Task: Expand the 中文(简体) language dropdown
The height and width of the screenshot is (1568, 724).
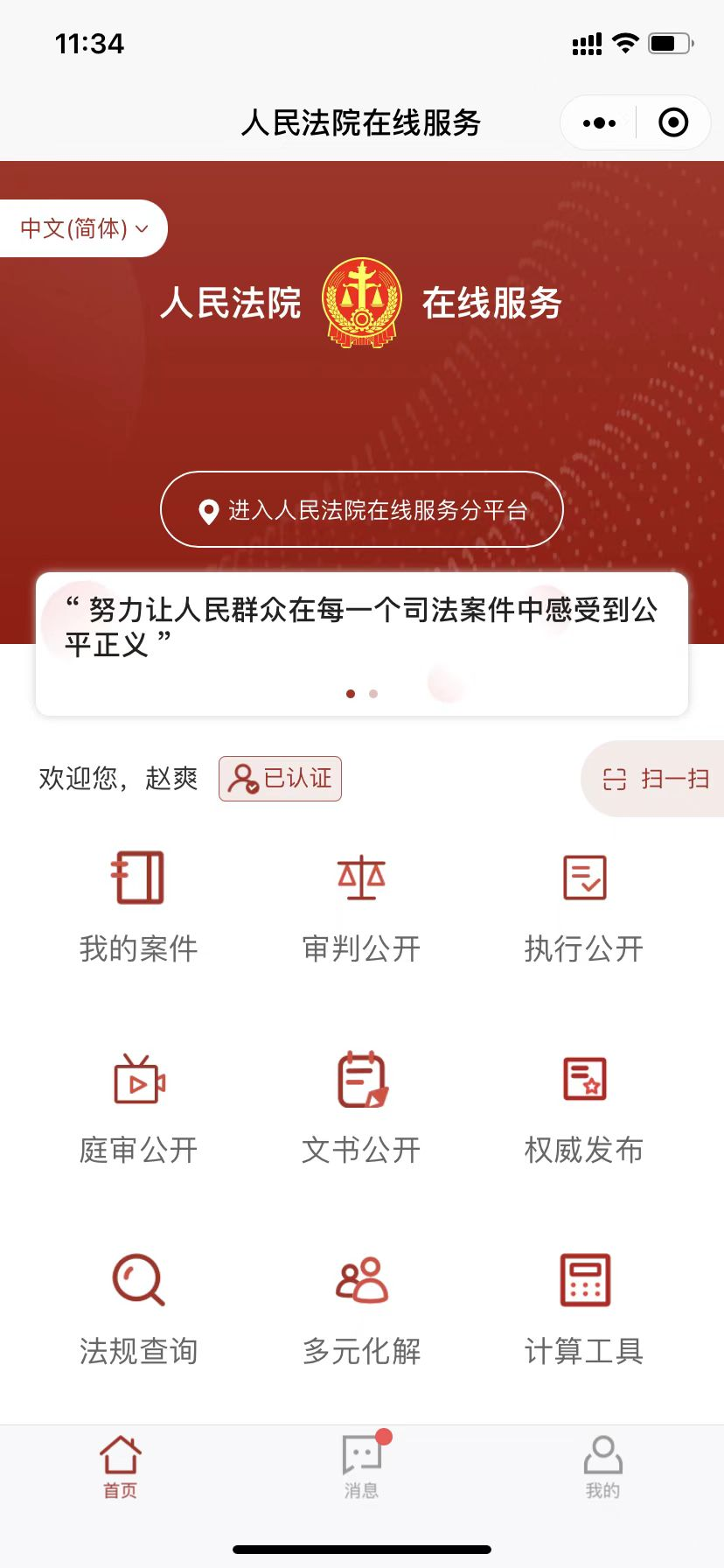Action: point(83,228)
